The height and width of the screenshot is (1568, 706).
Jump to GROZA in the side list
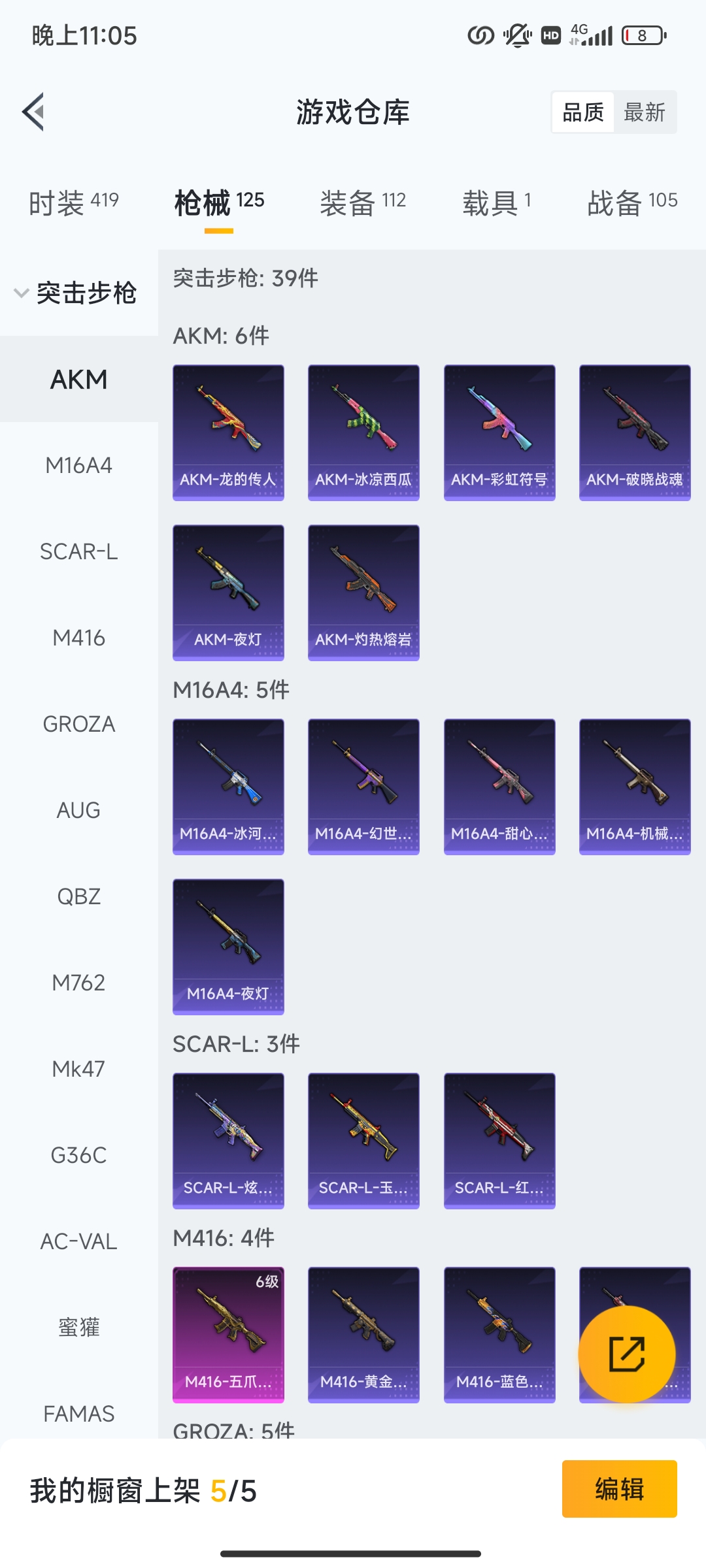pos(79,724)
